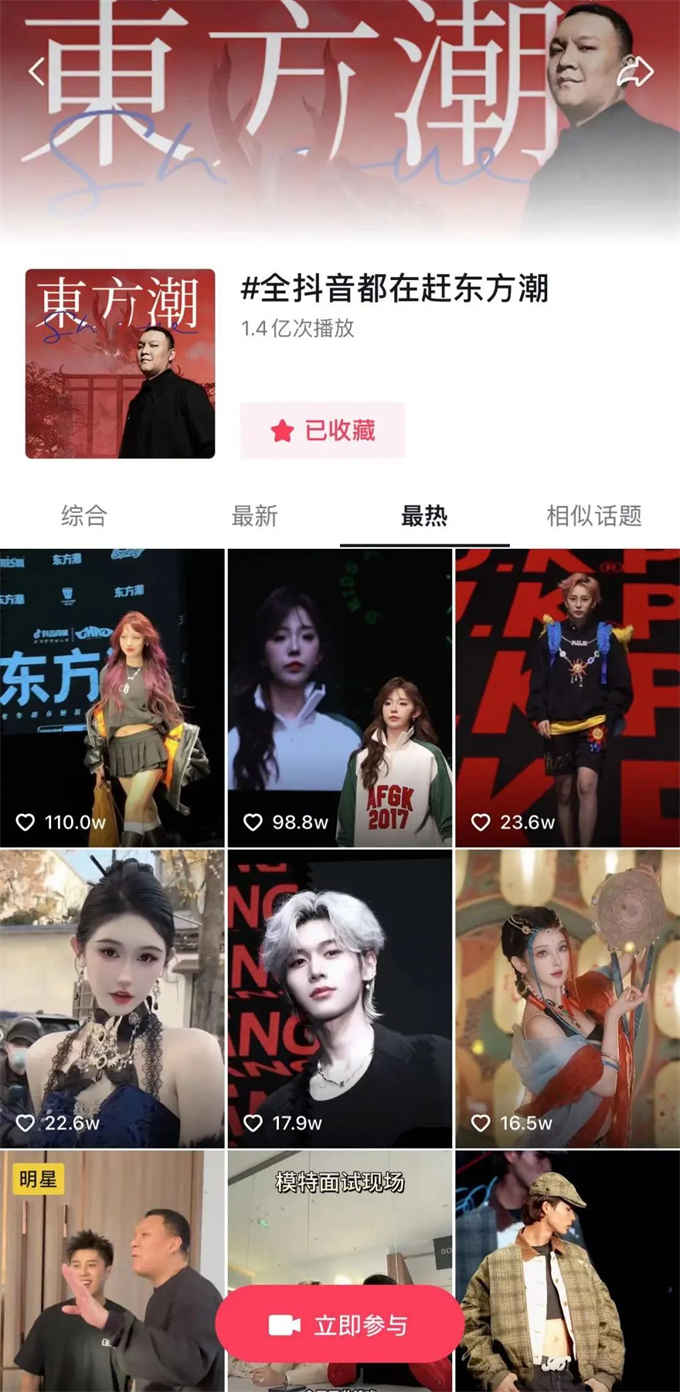View the video with 17.9w likes
Viewport: 680px width, 1392px height.
click(x=340, y=997)
